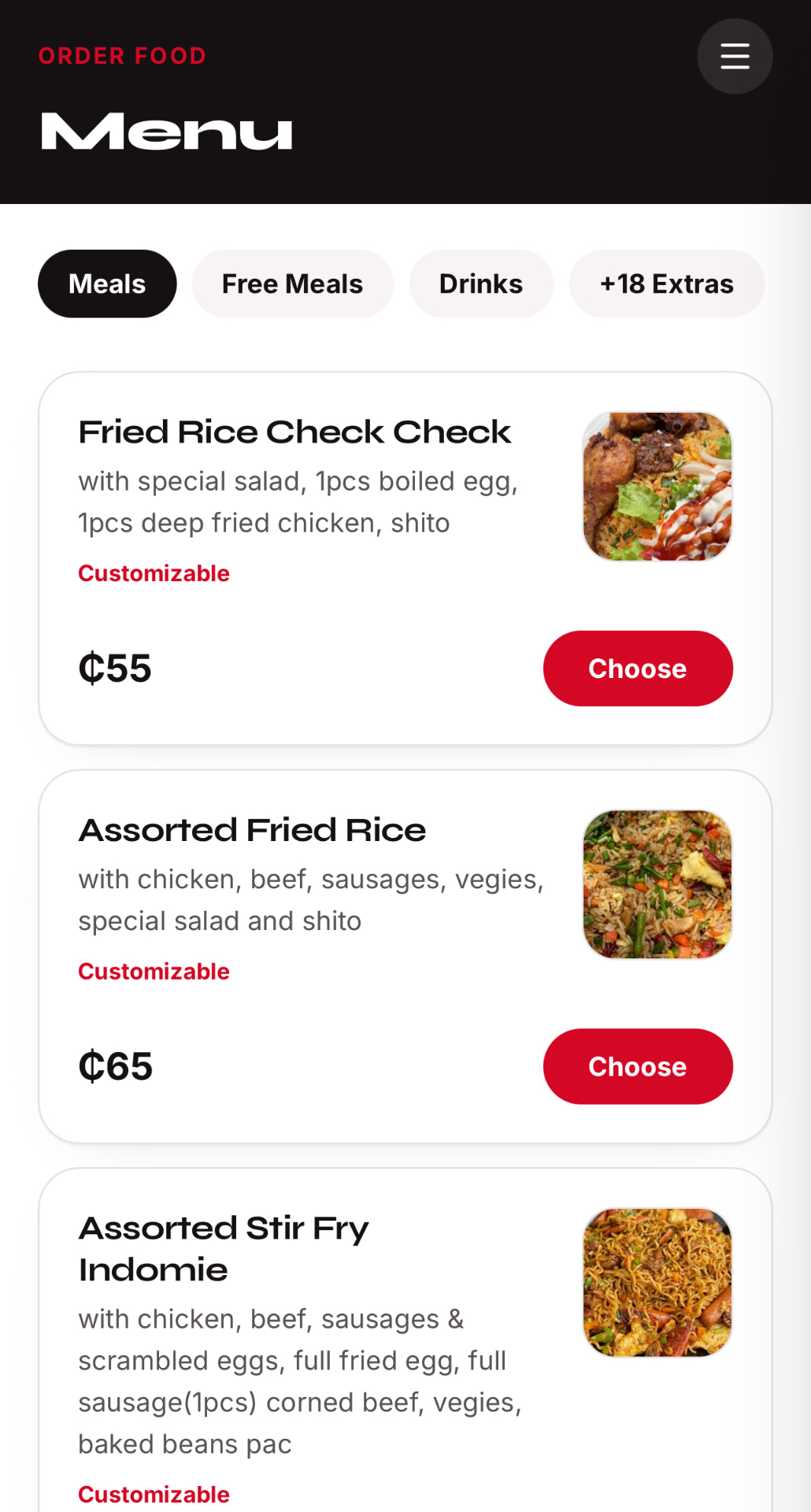This screenshot has width=811, height=1512.
Task: Open Fried Rice Check Check photo
Action: click(657, 487)
